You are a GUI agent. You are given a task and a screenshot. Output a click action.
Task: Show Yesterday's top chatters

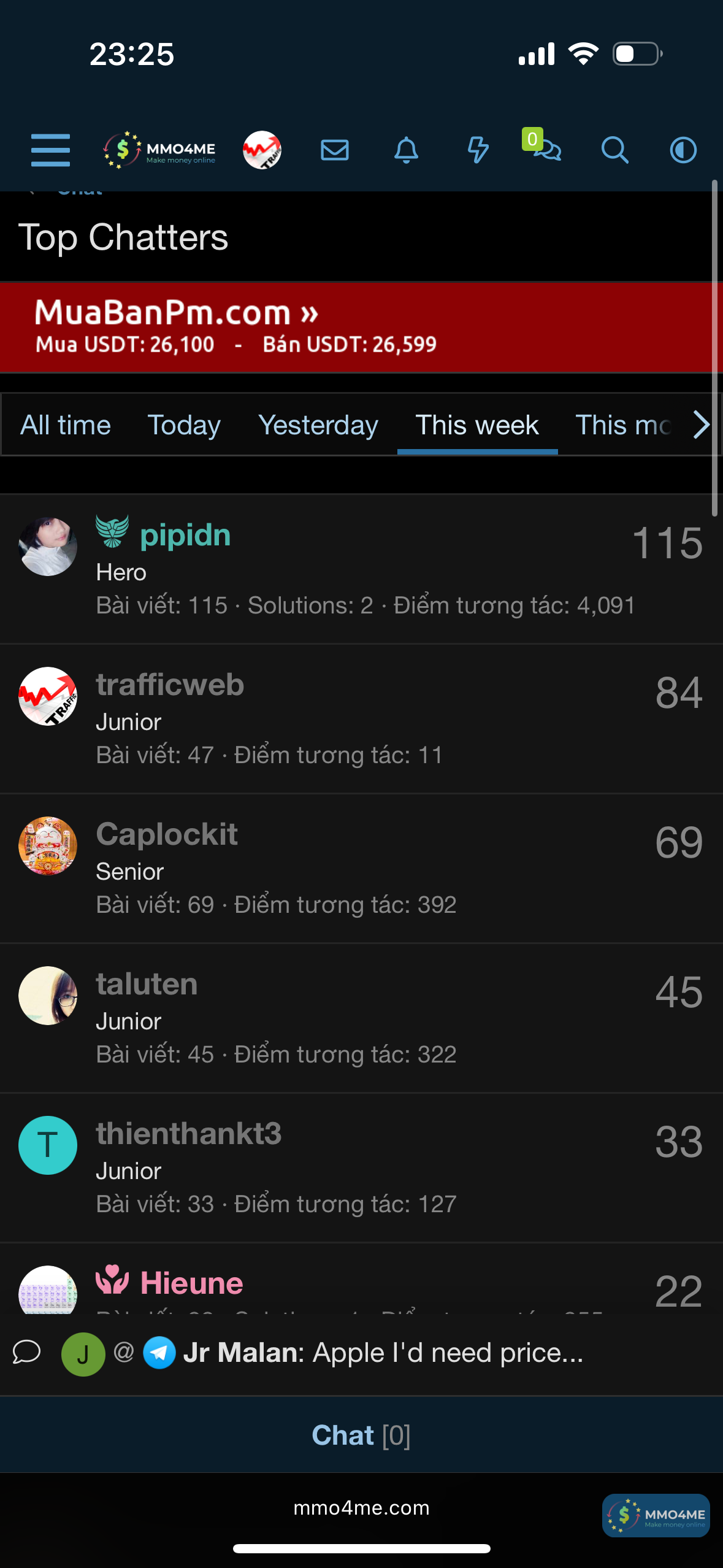(318, 425)
